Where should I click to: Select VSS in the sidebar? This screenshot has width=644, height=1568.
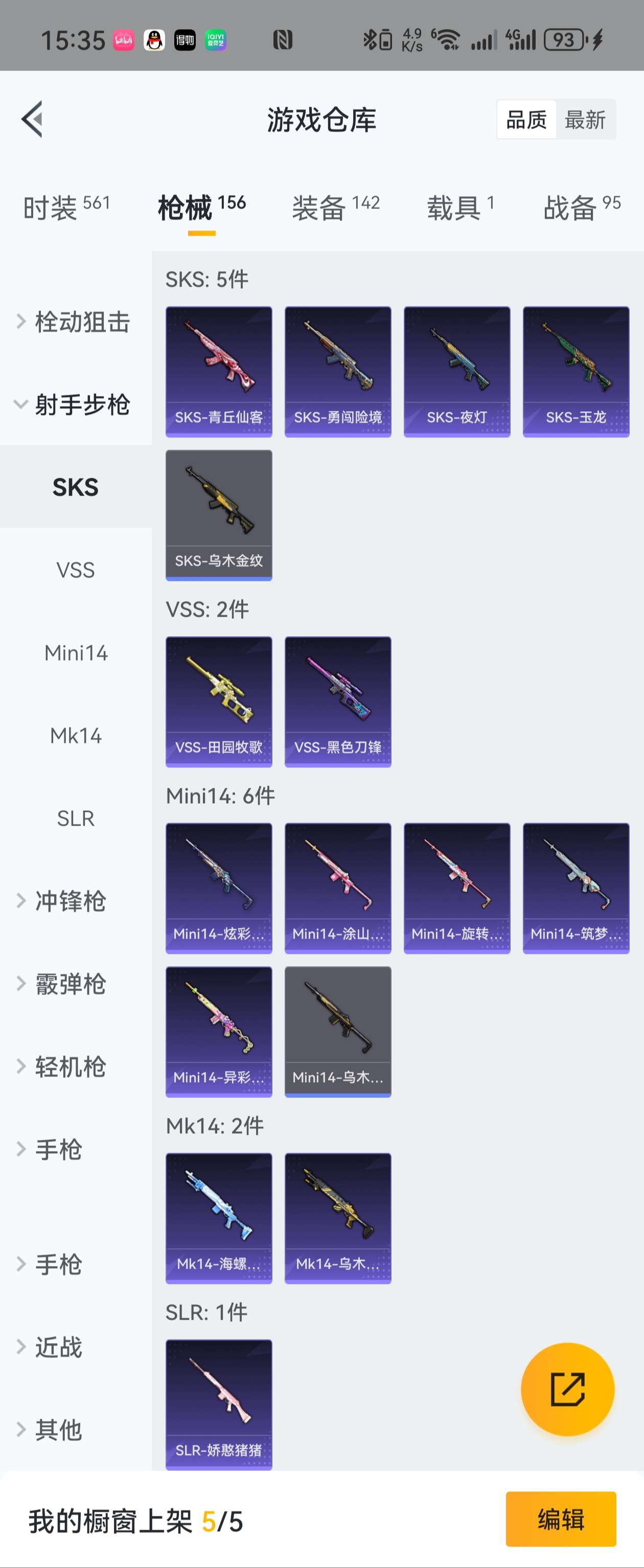coord(76,570)
